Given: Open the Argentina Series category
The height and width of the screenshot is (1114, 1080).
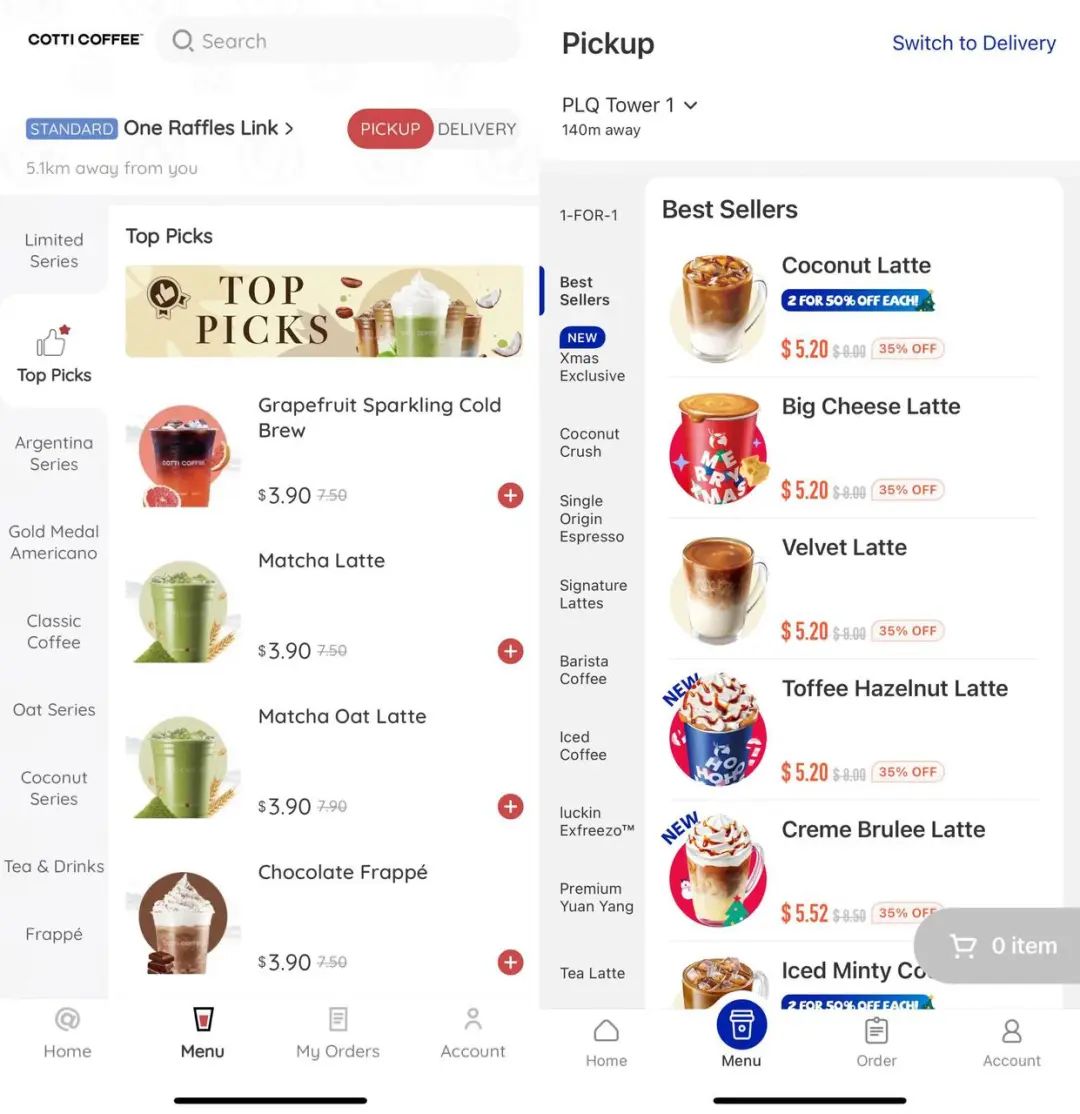Looking at the screenshot, I should point(54,453).
